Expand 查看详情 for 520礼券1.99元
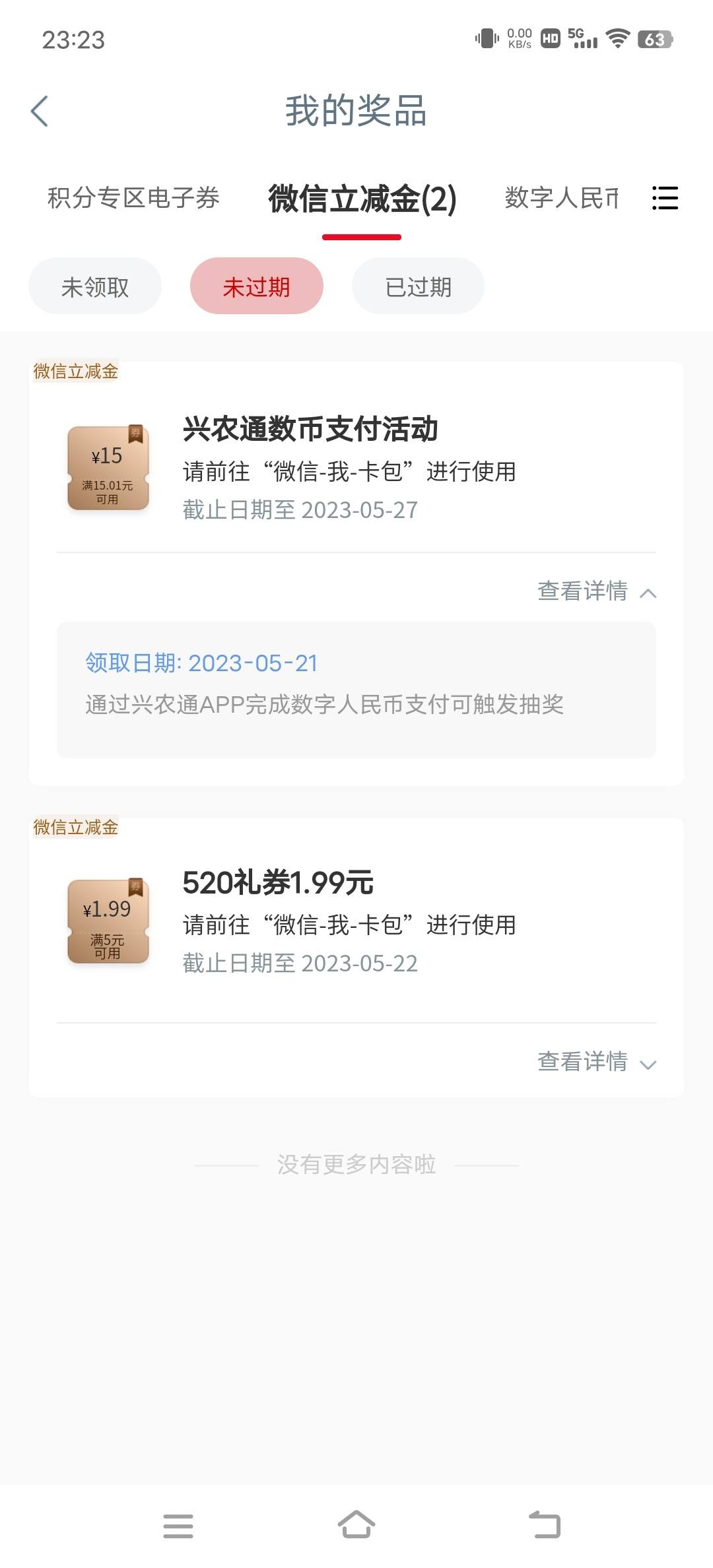The image size is (713, 1568). pos(597,1062)
